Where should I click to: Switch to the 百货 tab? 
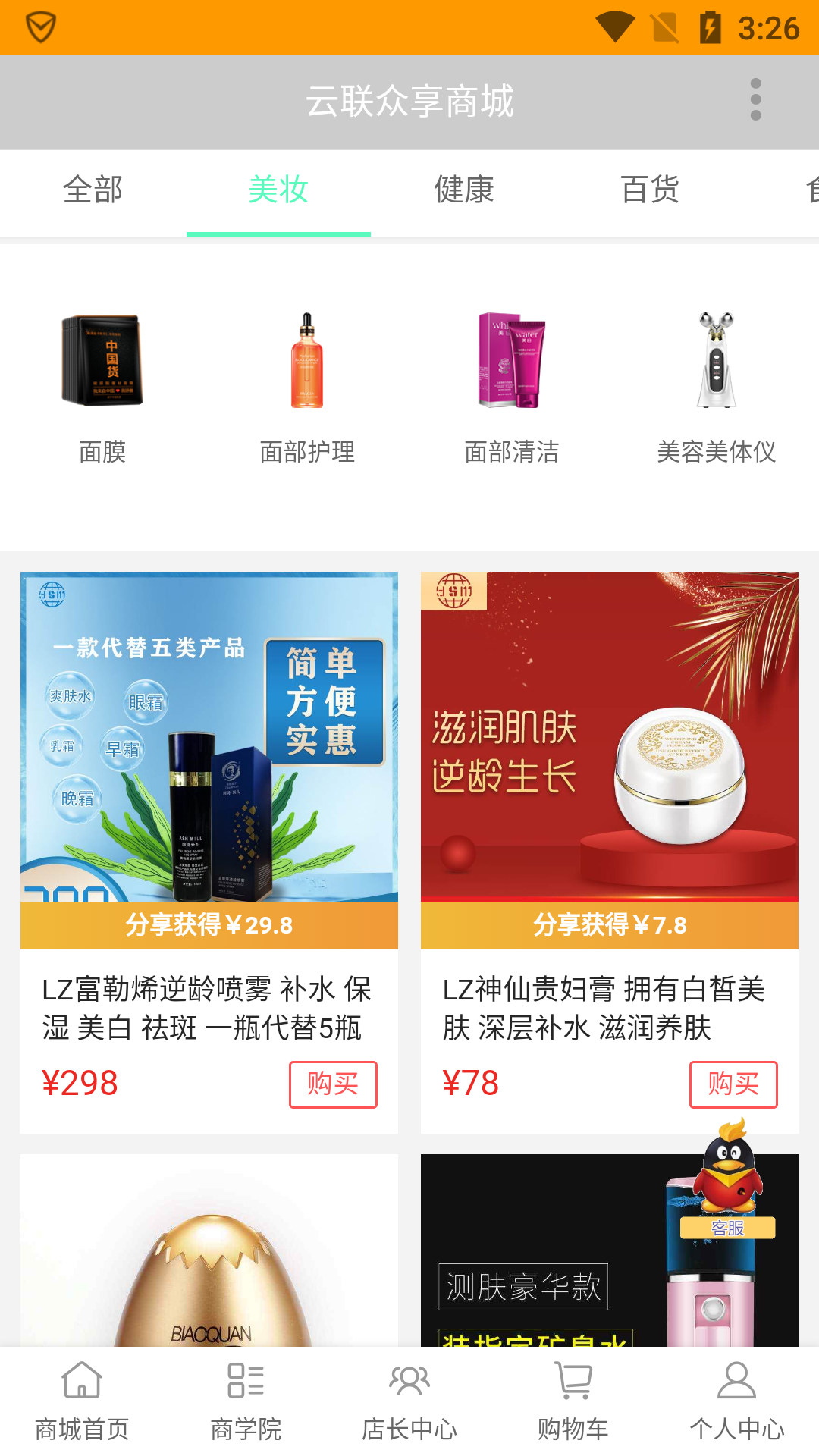tap(650, 190)
